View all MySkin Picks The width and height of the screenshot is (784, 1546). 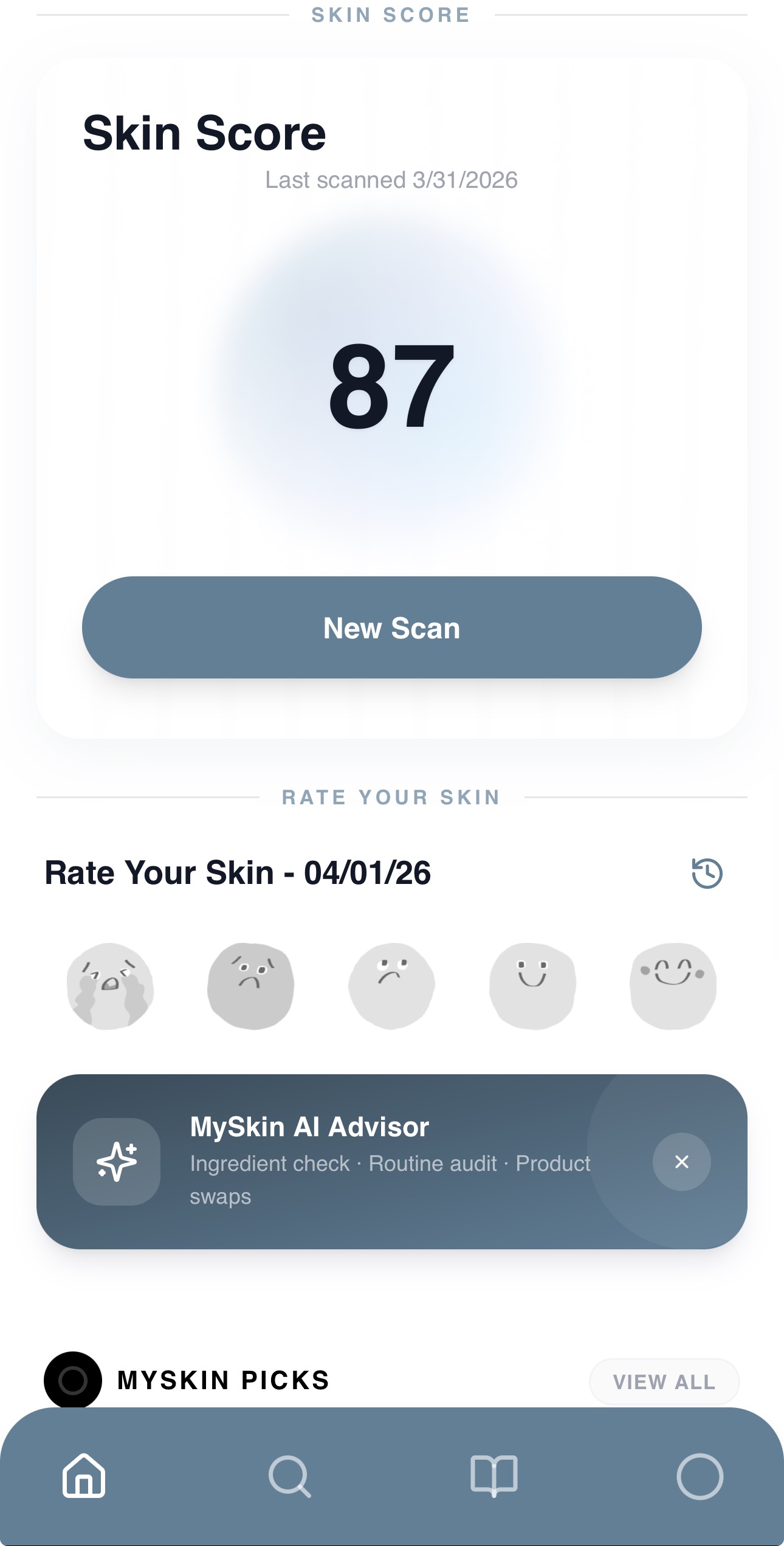point(664,1382)
